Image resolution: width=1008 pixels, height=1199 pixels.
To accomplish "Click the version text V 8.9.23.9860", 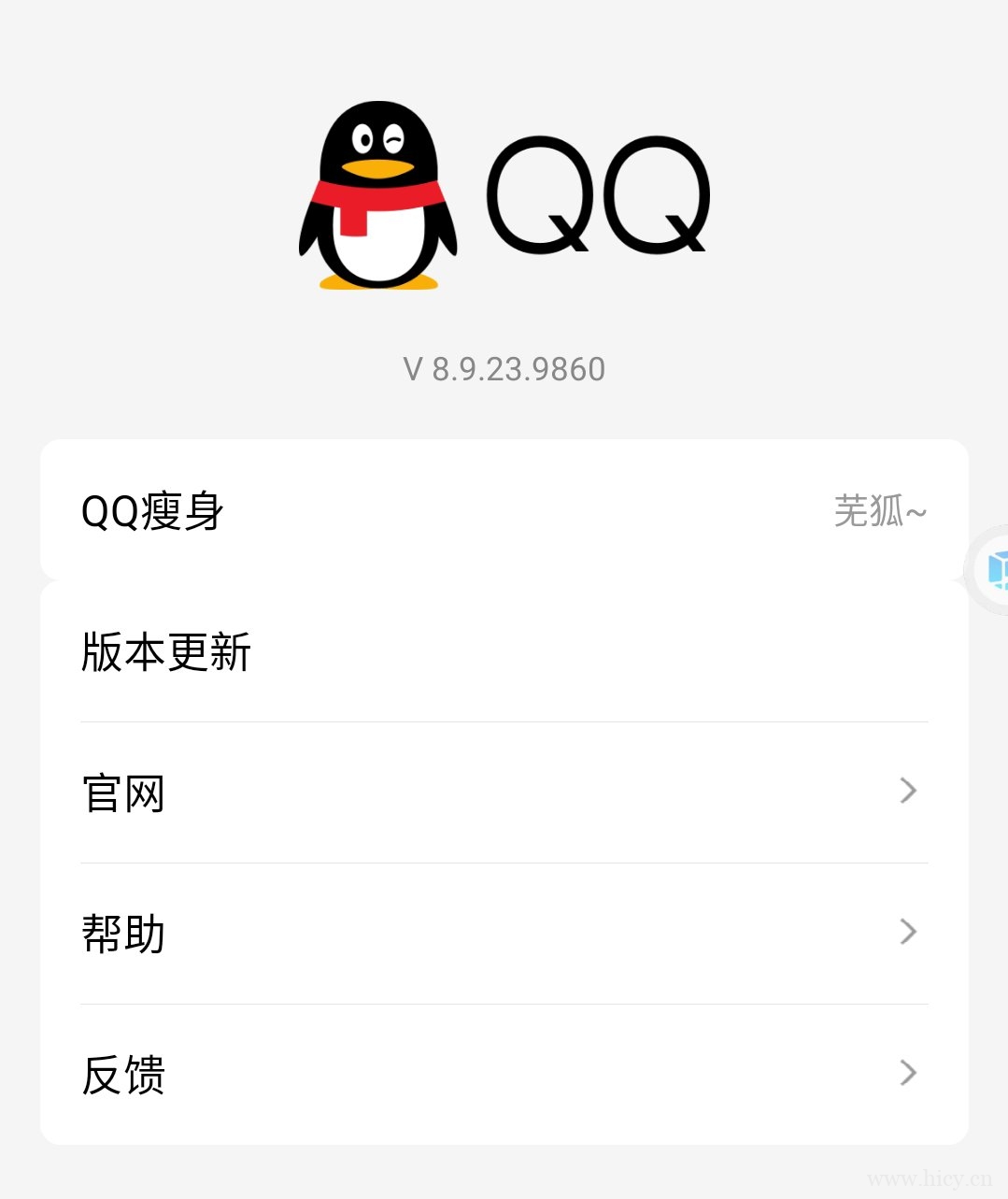I will pos(504,368).
